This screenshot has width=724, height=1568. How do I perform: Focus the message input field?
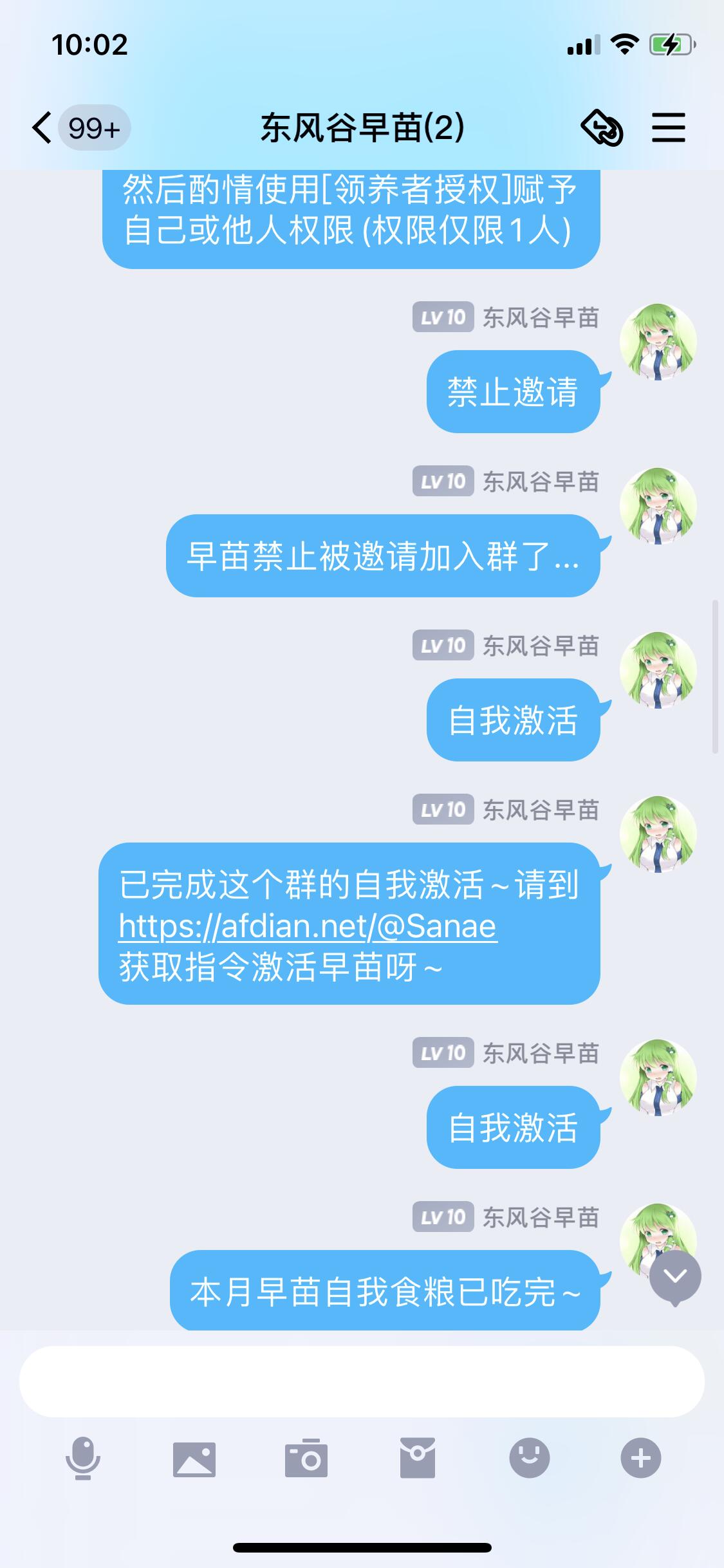click(362, 1381)
